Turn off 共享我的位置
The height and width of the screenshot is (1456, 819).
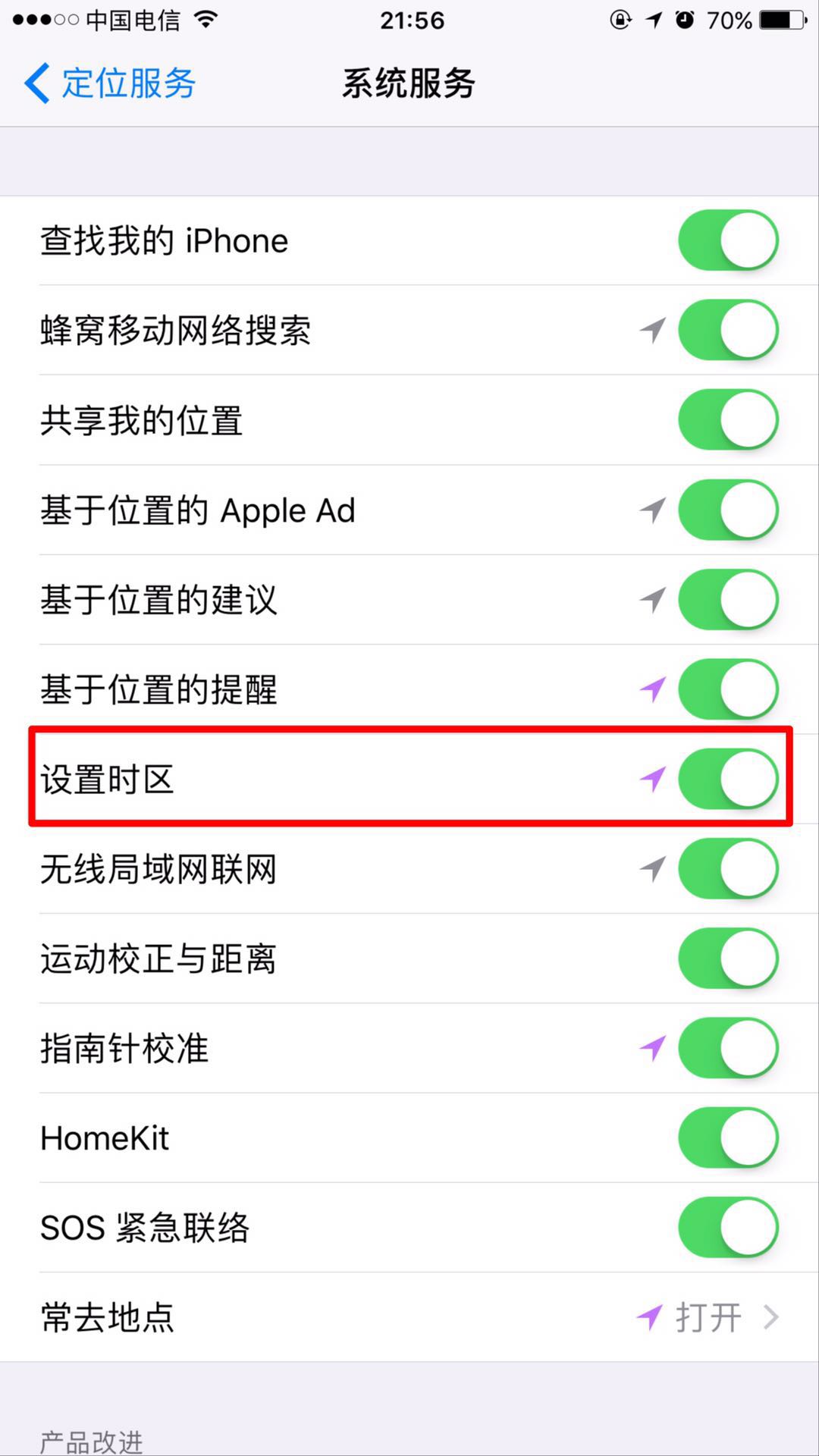728,419
